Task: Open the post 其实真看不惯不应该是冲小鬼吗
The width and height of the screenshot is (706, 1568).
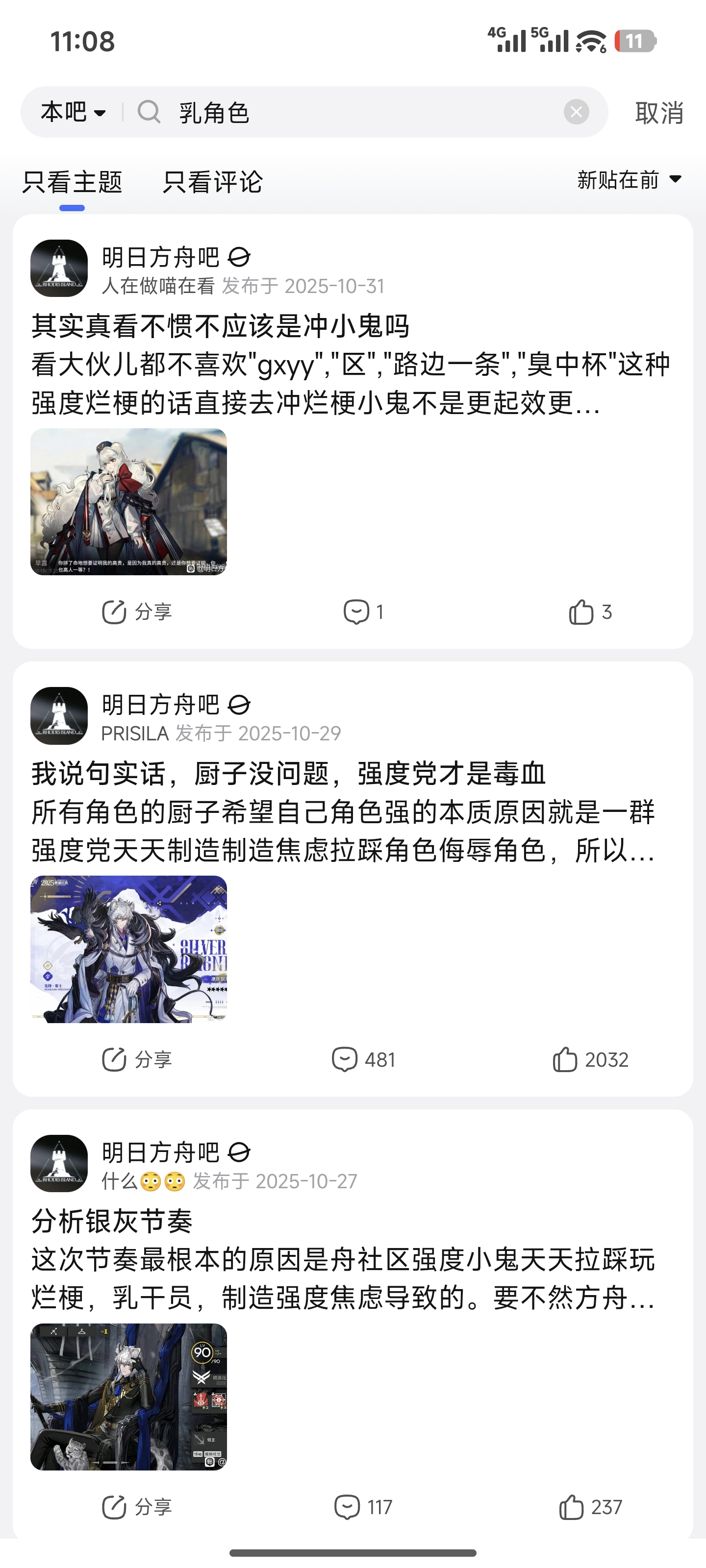Action: [x=221, y=326]
